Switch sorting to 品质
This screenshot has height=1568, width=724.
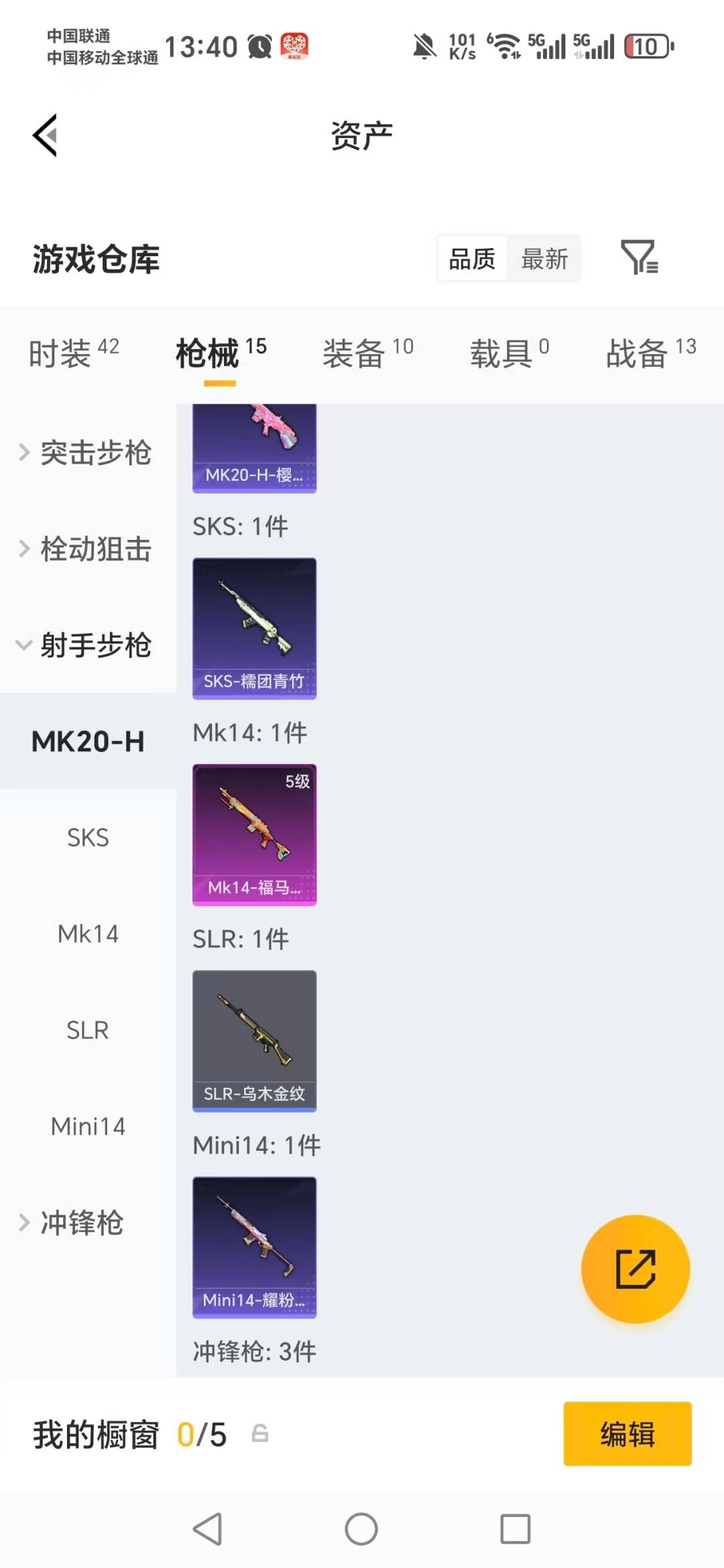pos(471,258)
